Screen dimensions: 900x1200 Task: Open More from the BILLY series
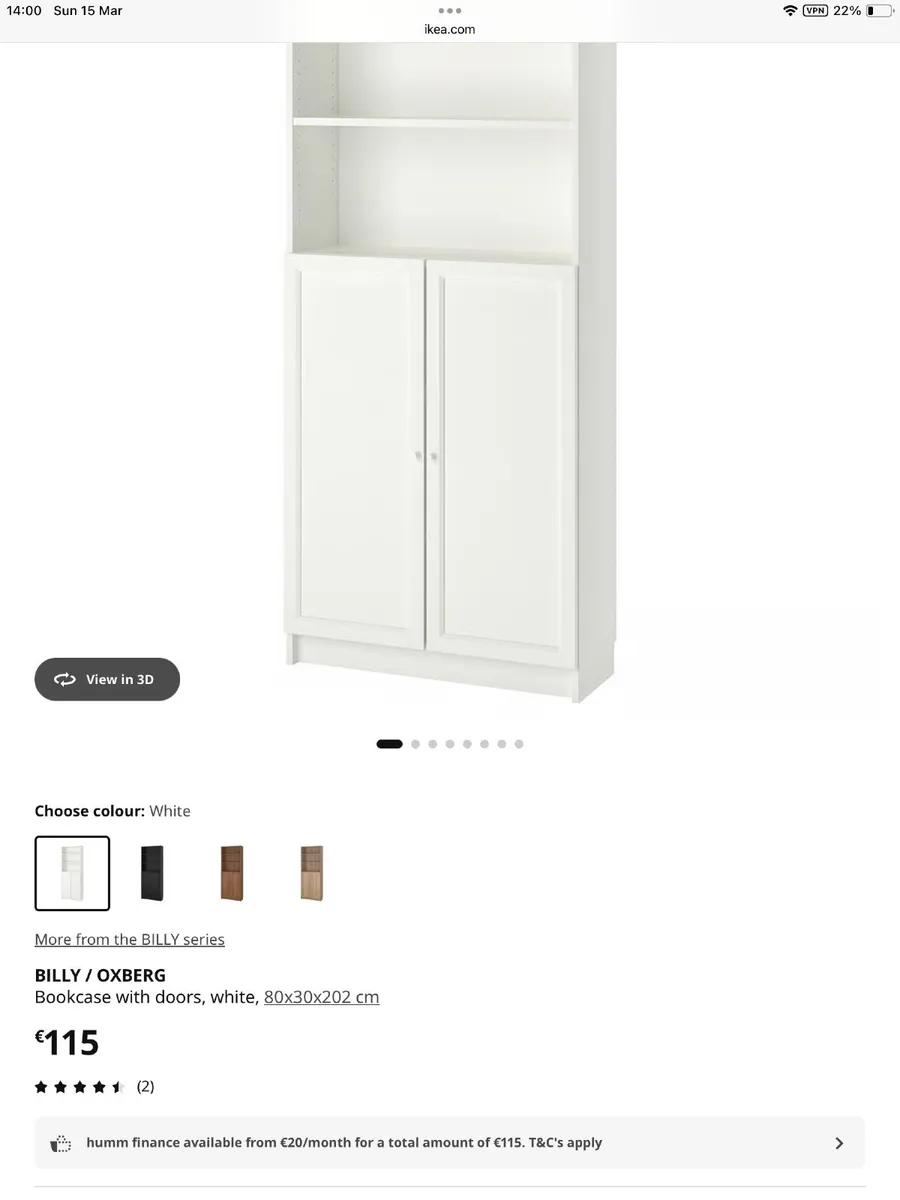pos(129,939)
